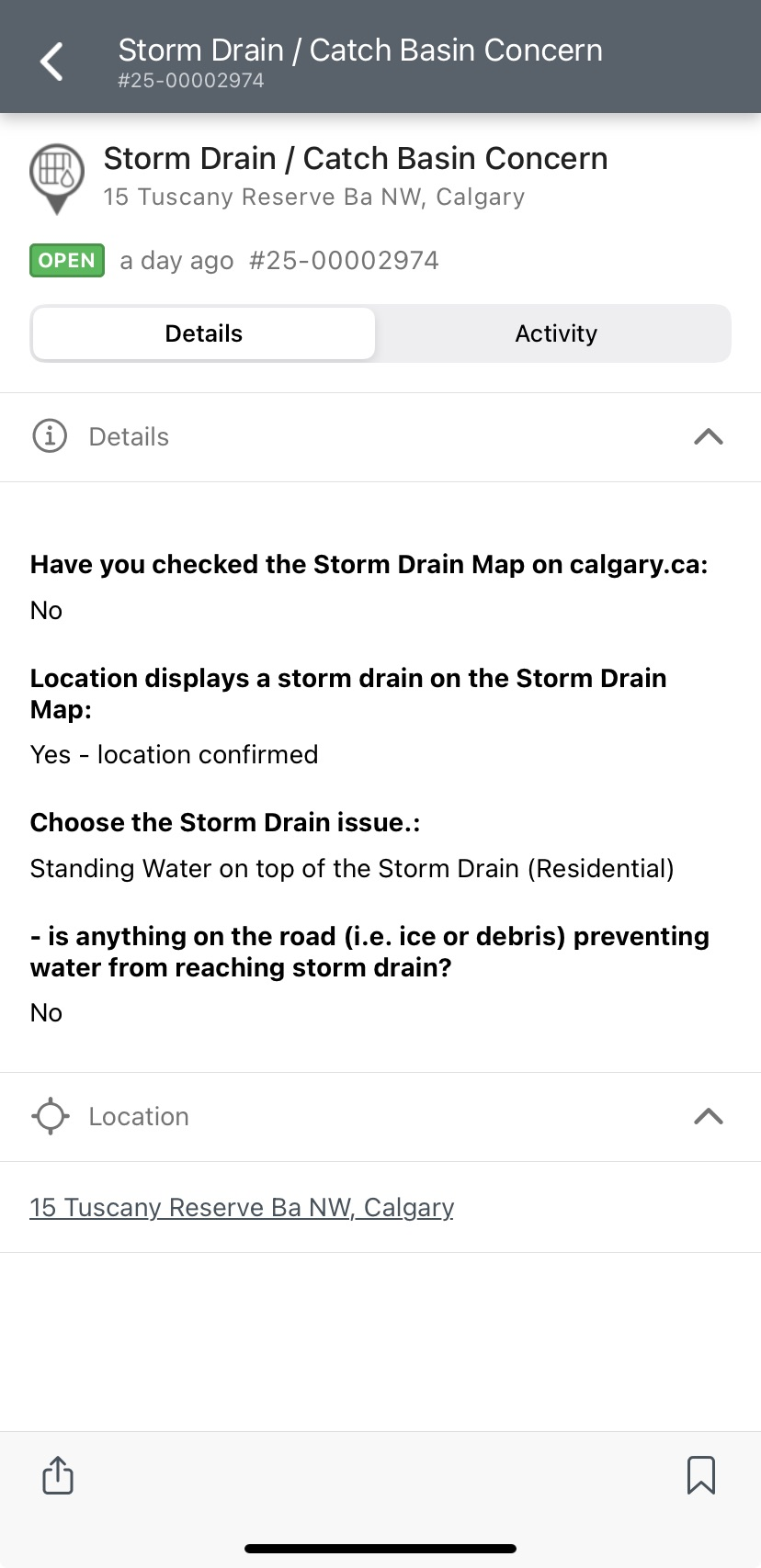Share this storm drain request
This screenshot has height=1568, width=761.
[58, 1475]
